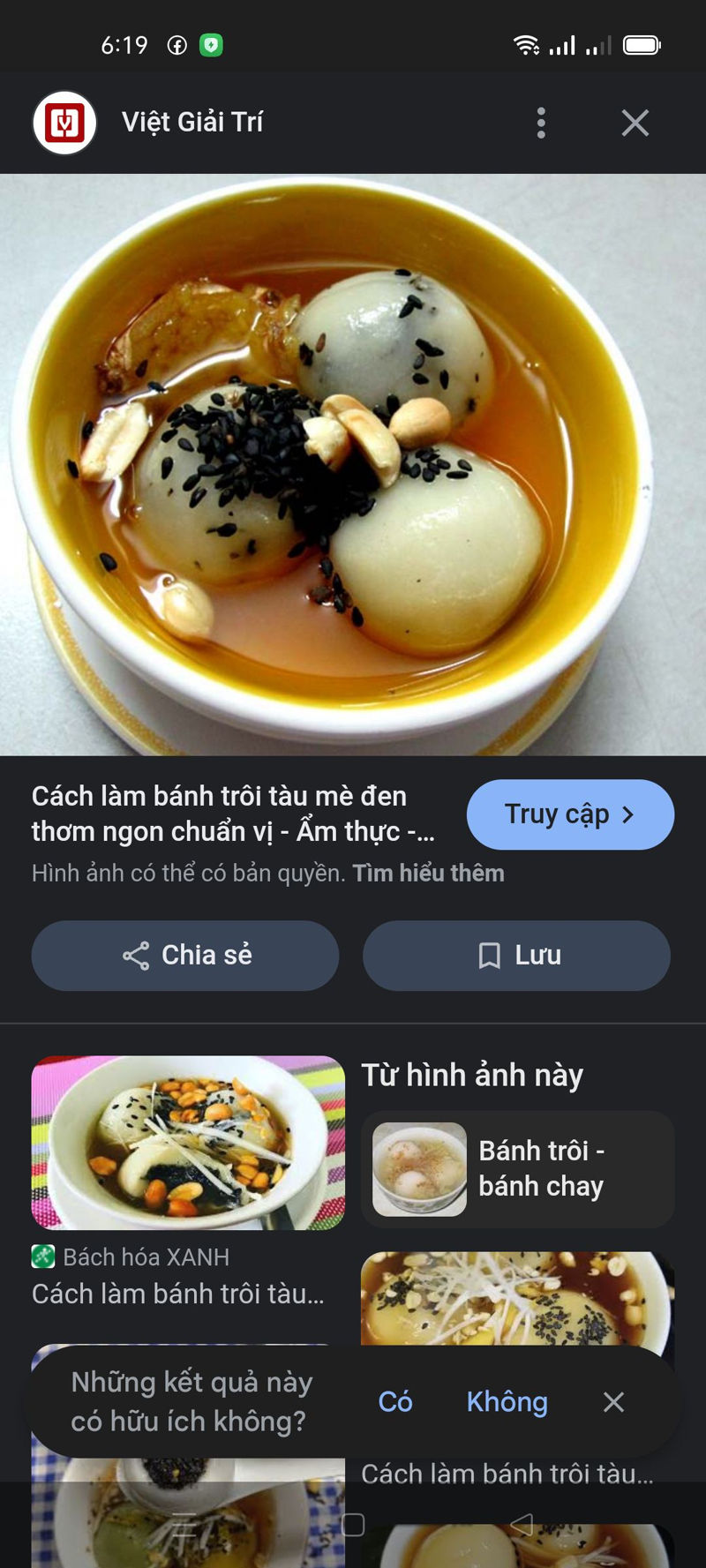
Task: Tap the Truy cập button
Action: coord(570,814)
